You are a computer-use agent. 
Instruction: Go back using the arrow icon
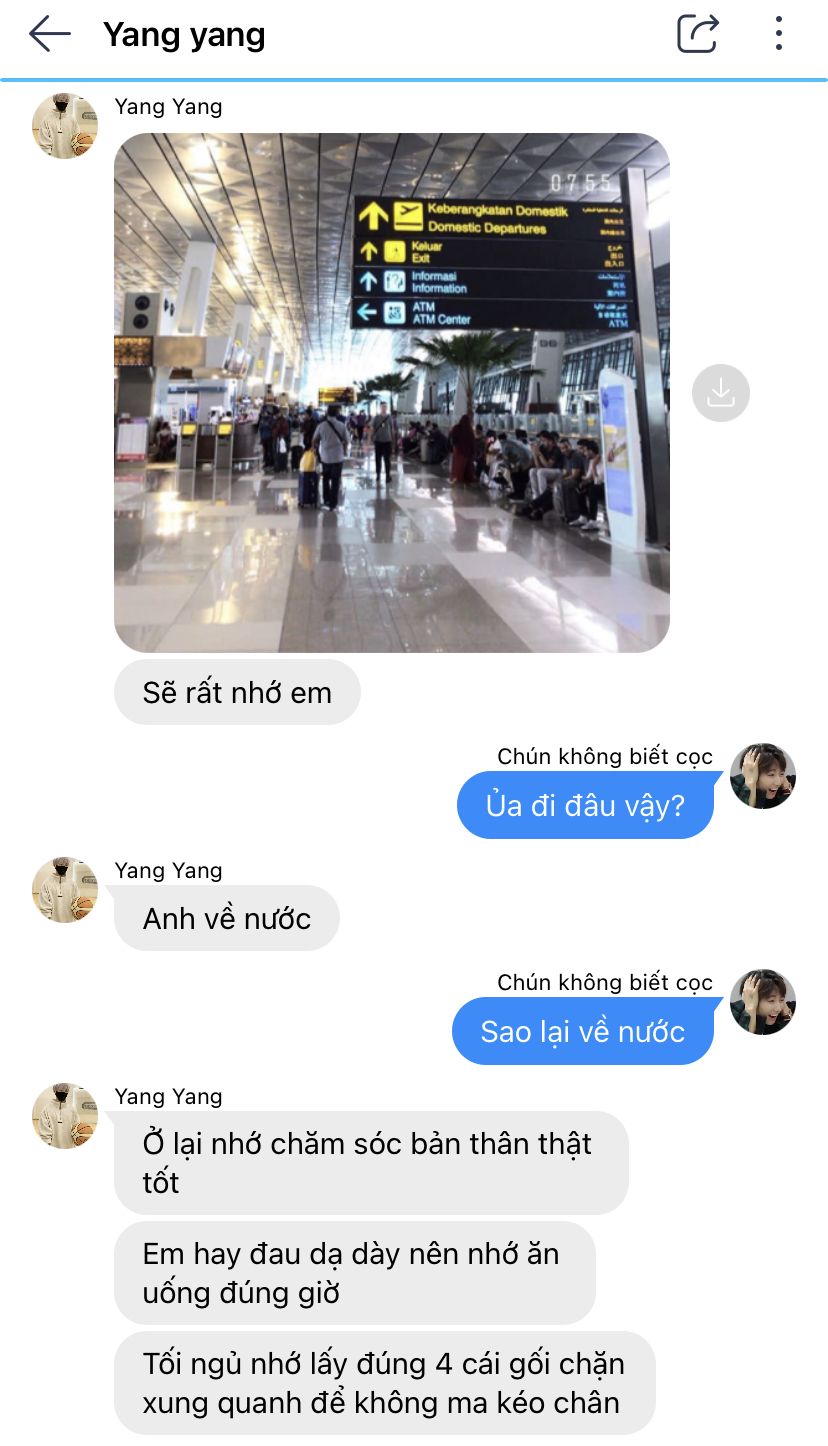click(x=49, y=34)
